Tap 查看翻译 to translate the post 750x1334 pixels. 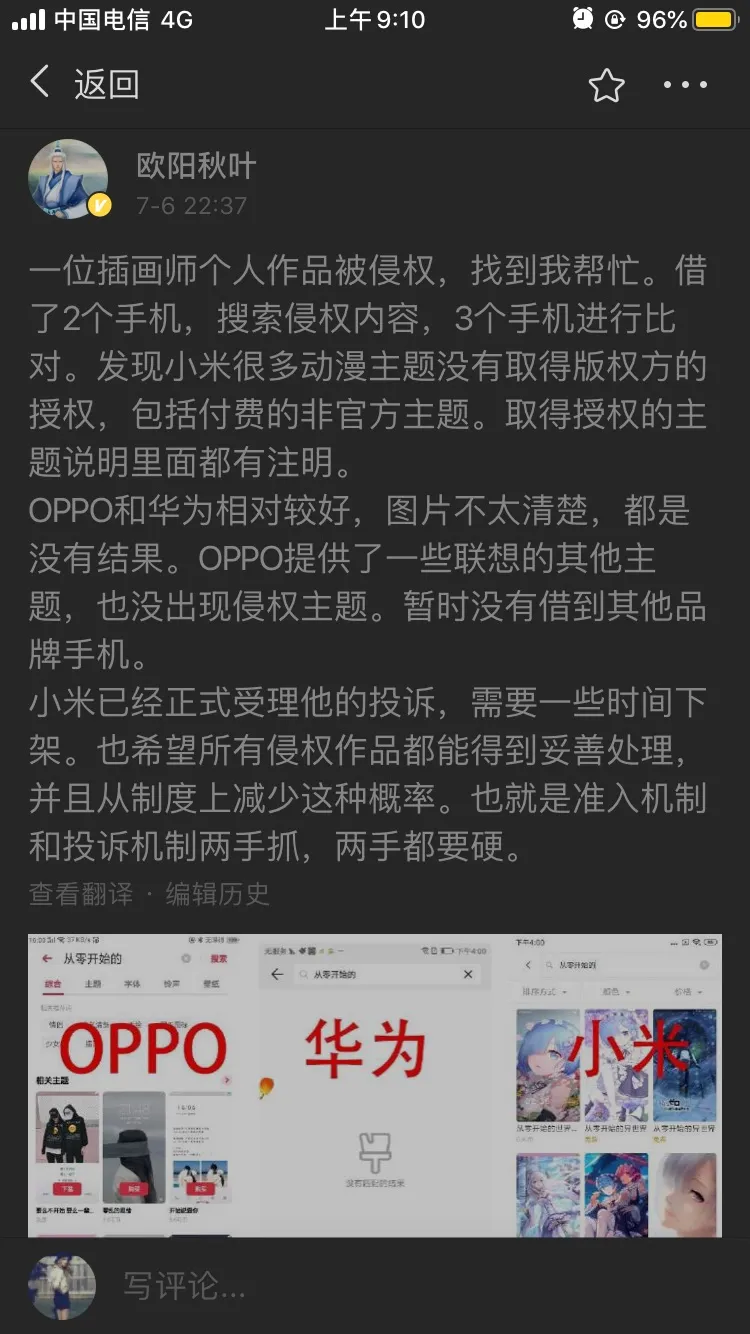point(80,893)
